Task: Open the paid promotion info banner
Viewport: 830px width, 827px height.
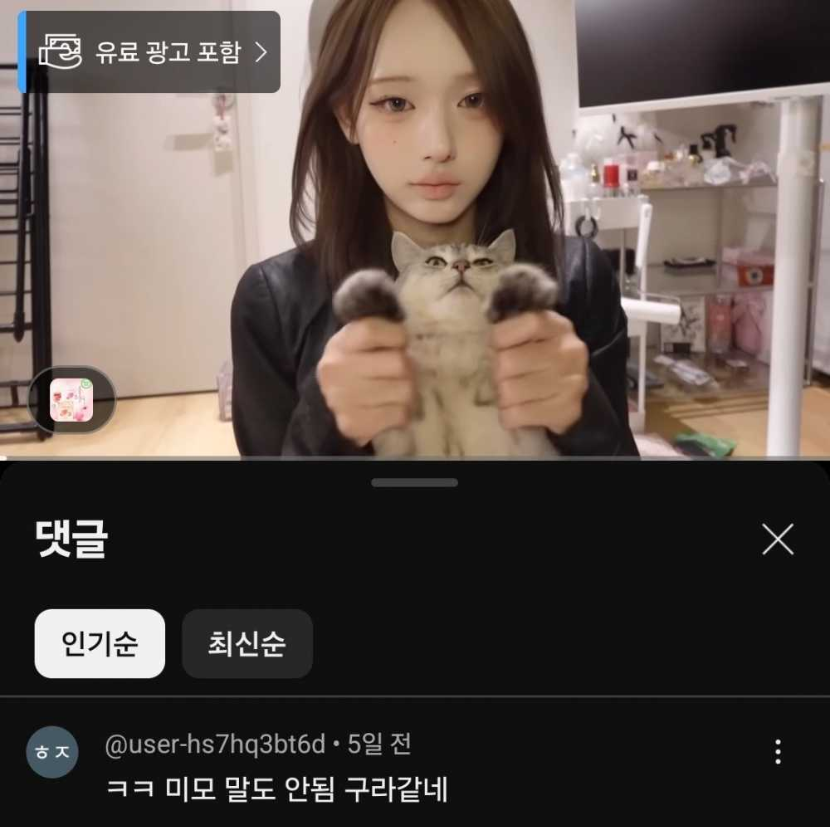Action: pos(150,52)
